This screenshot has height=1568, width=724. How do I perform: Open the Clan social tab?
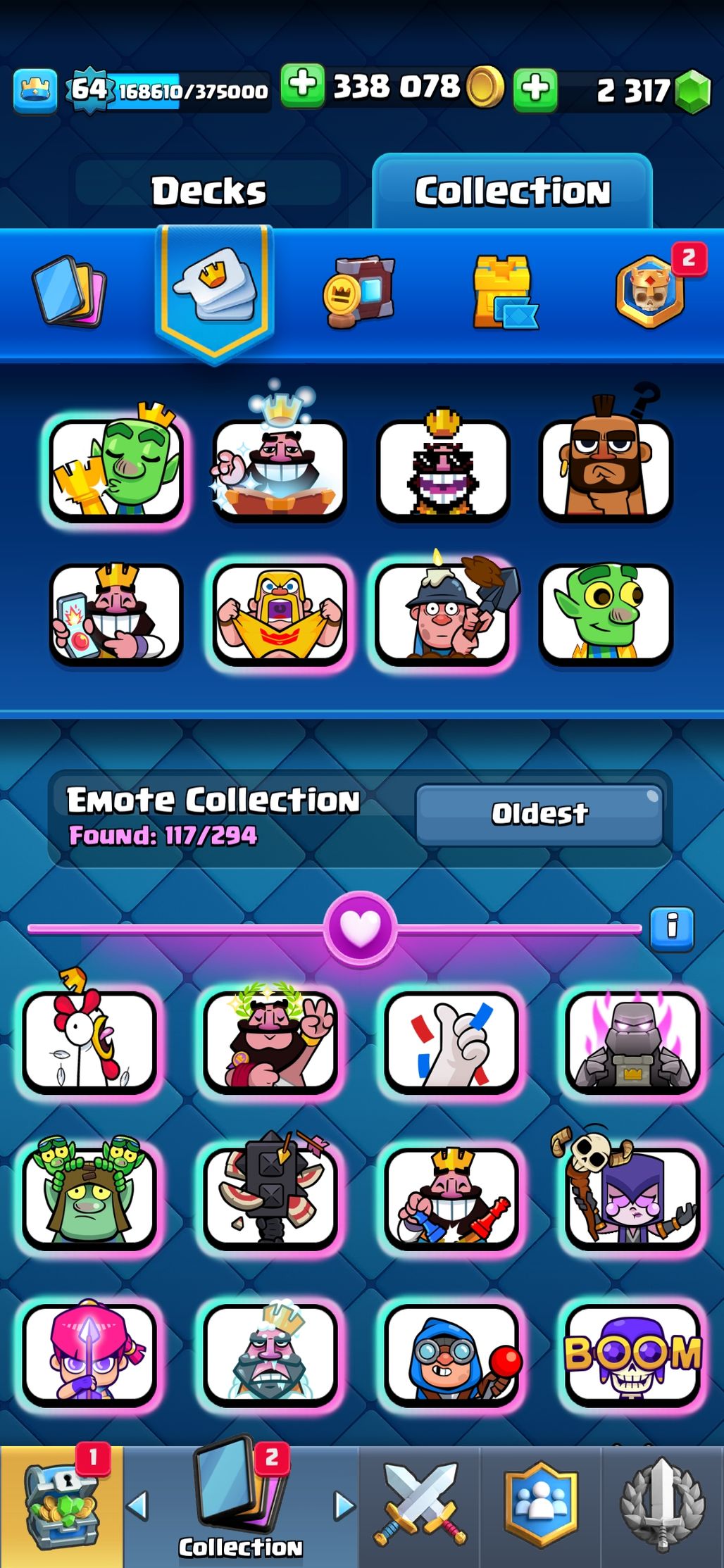point(540,1507)
